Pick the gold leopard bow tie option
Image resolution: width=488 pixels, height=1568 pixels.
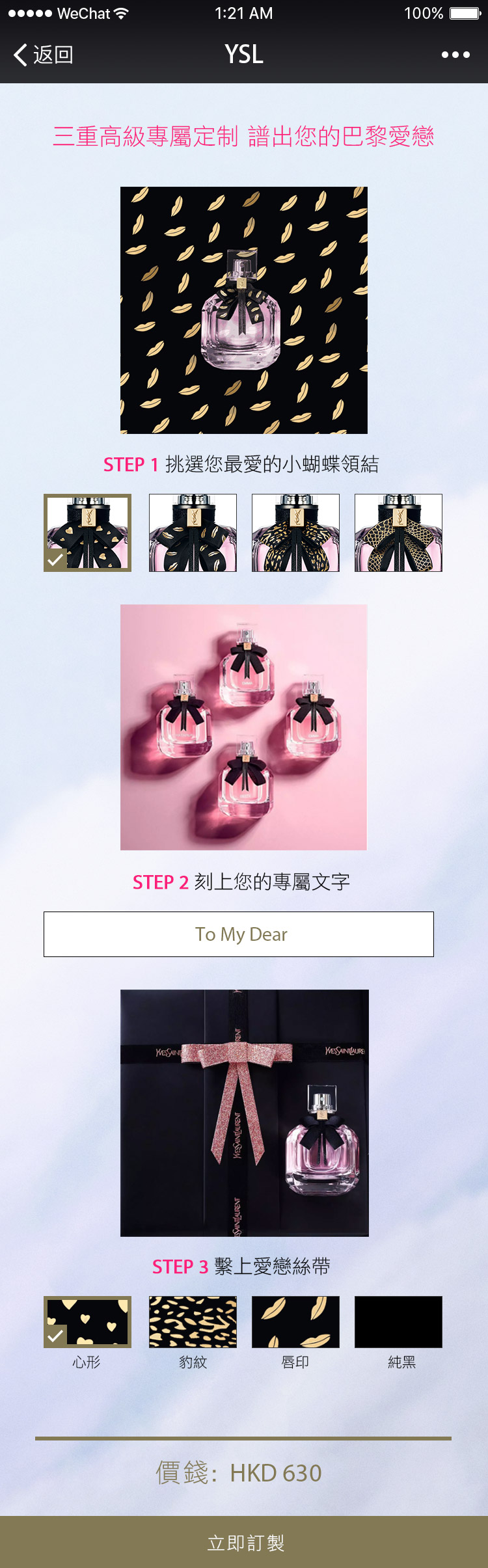point(295,533)
